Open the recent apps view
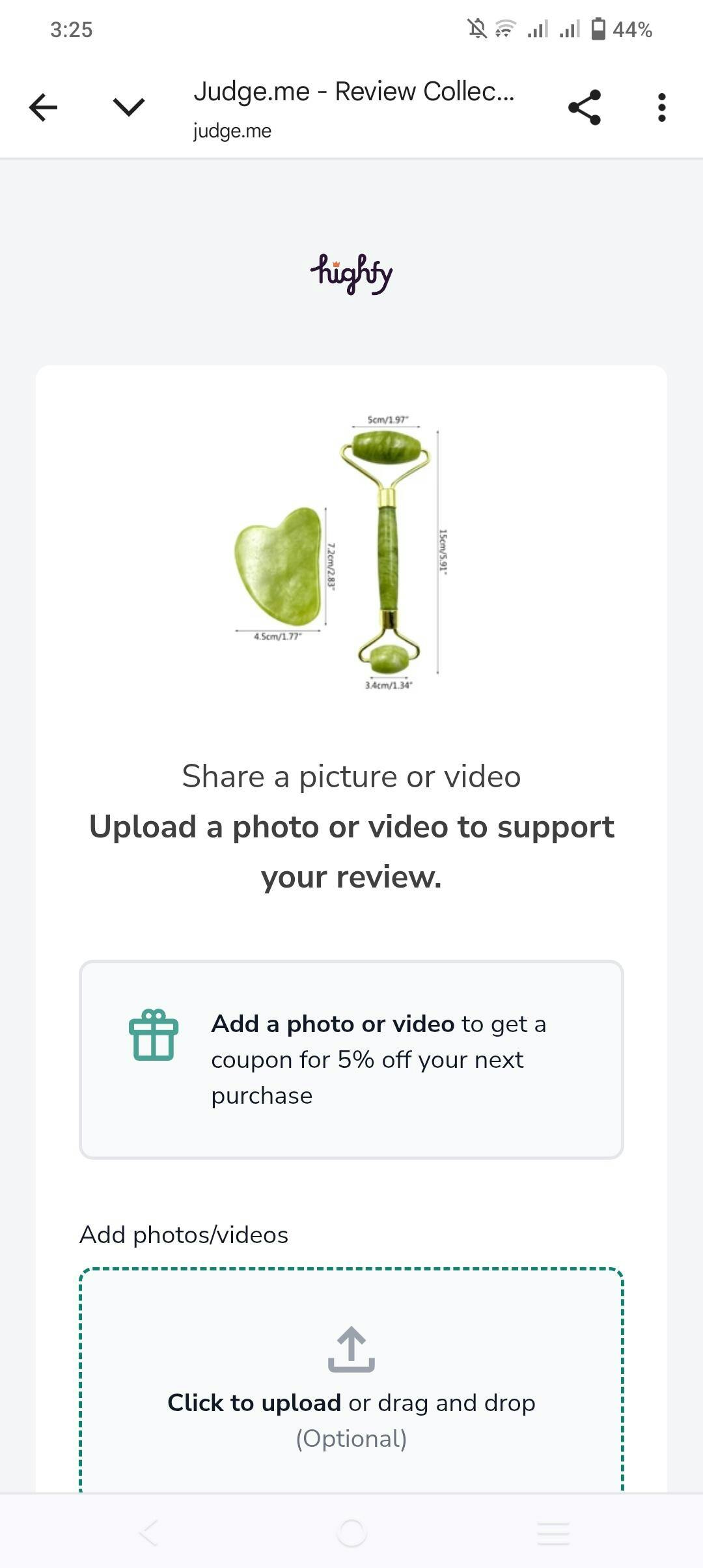The width and height of the screenshot is (703, 1568). pyautogui.click(x=553, y=1533)
